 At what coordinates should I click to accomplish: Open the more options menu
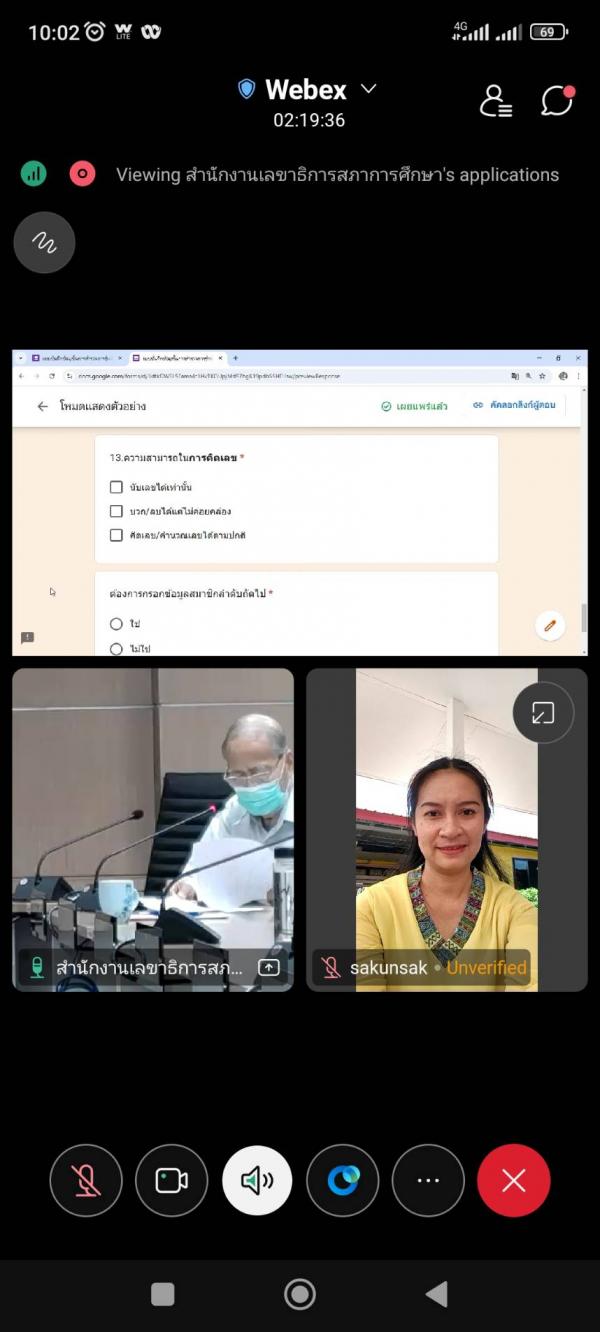[x=428, y=1180]
